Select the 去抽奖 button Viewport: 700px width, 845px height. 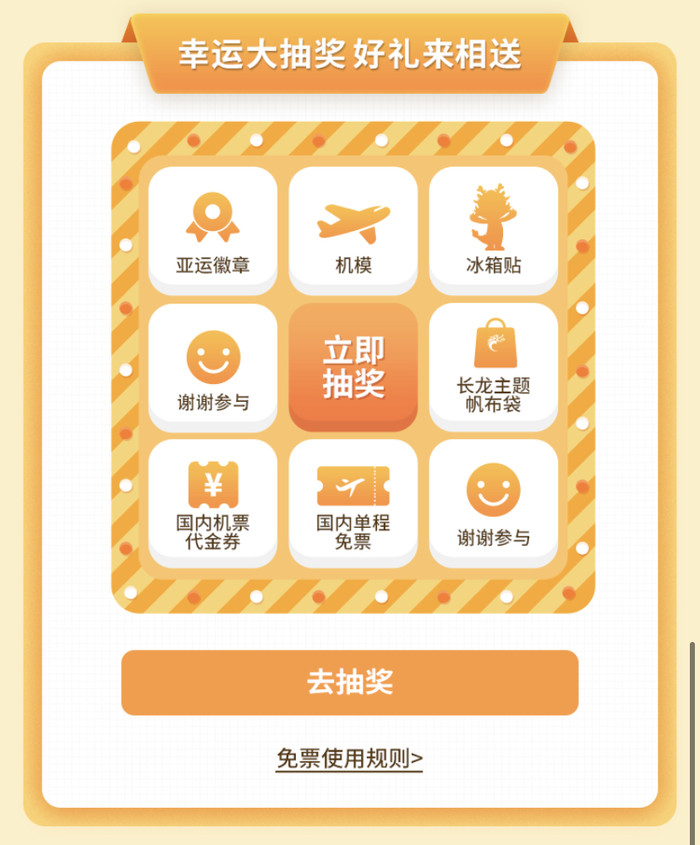click(x=350, y=682)
